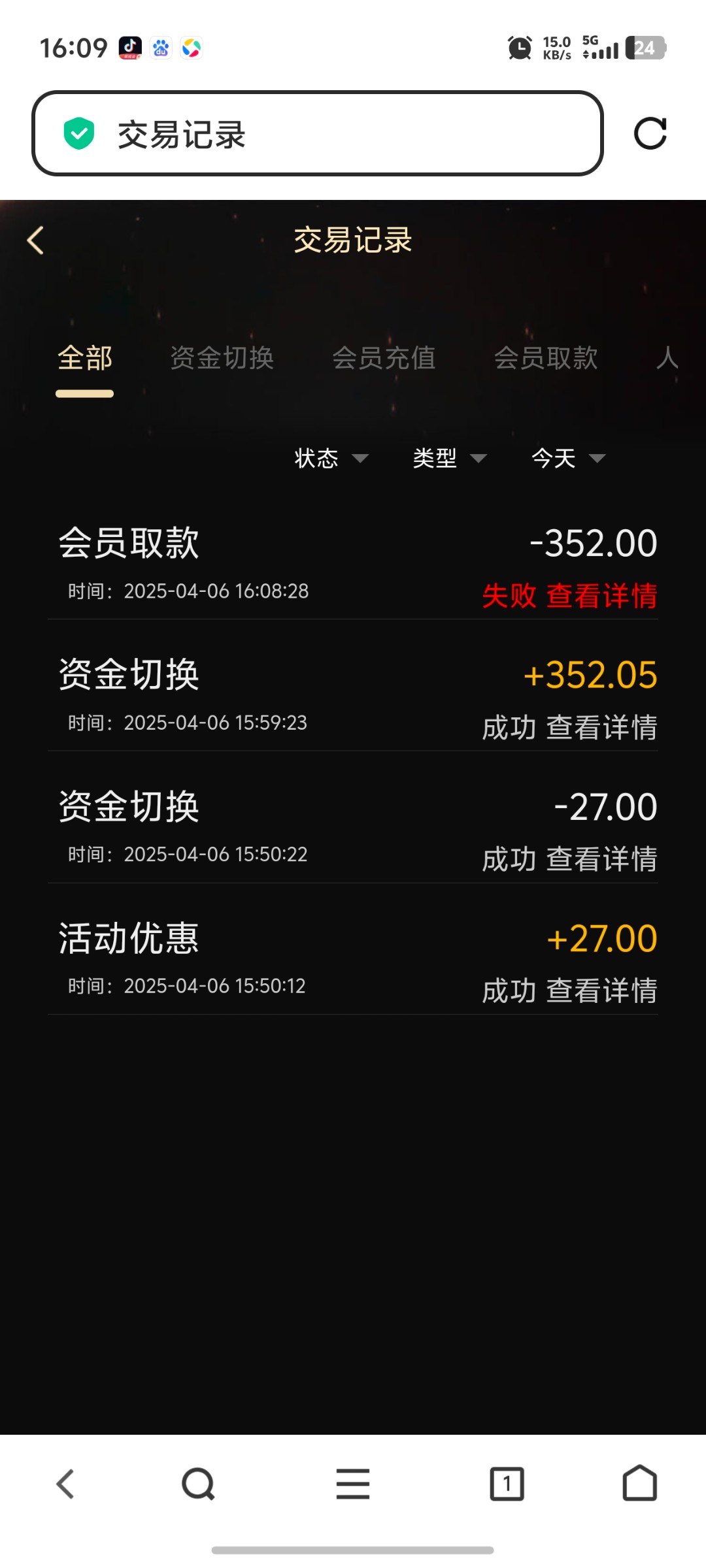Tap the browser back button at bottom

click(x=65, y=1484)
